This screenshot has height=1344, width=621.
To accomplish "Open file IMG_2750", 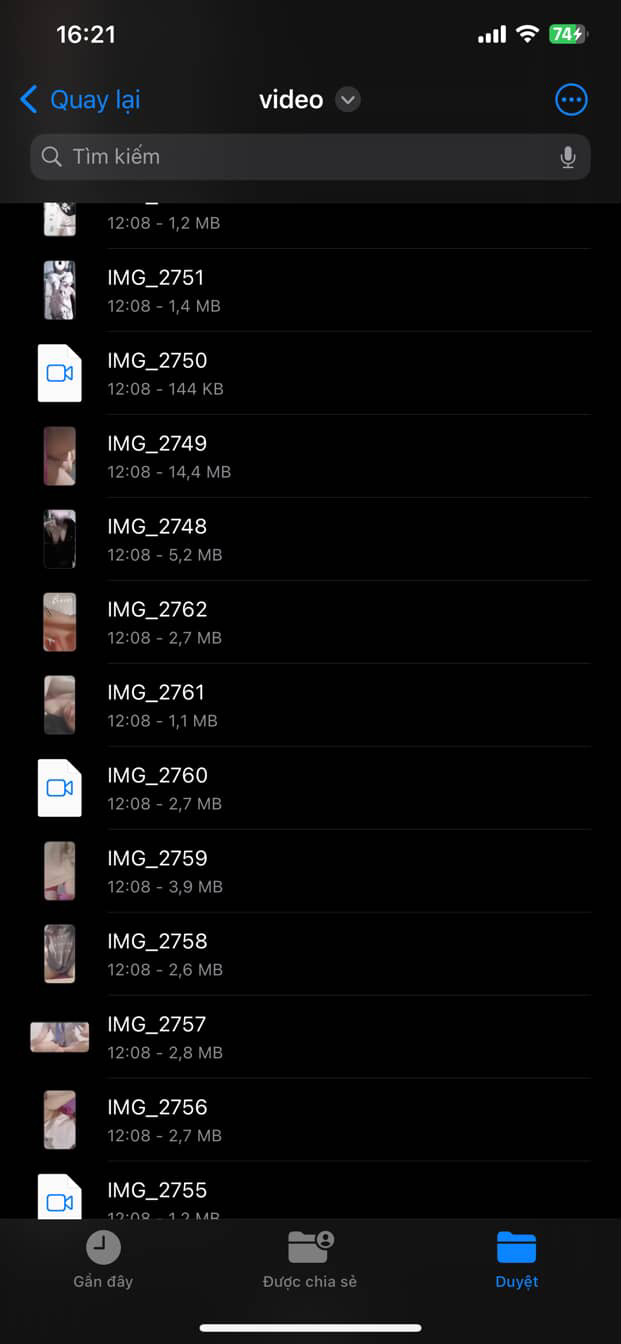I will tap(157, 373).
